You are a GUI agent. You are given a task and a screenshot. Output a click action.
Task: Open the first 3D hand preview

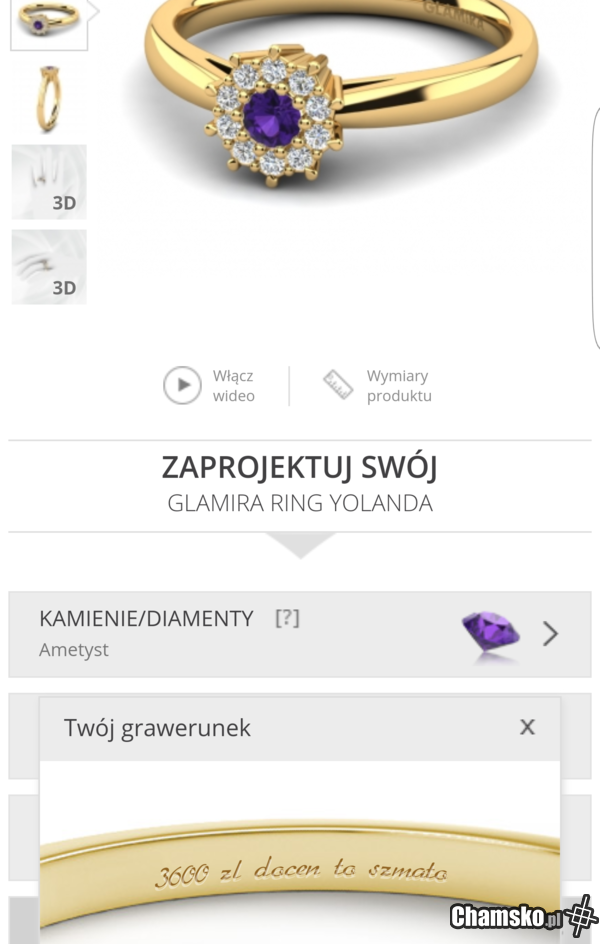49,182
